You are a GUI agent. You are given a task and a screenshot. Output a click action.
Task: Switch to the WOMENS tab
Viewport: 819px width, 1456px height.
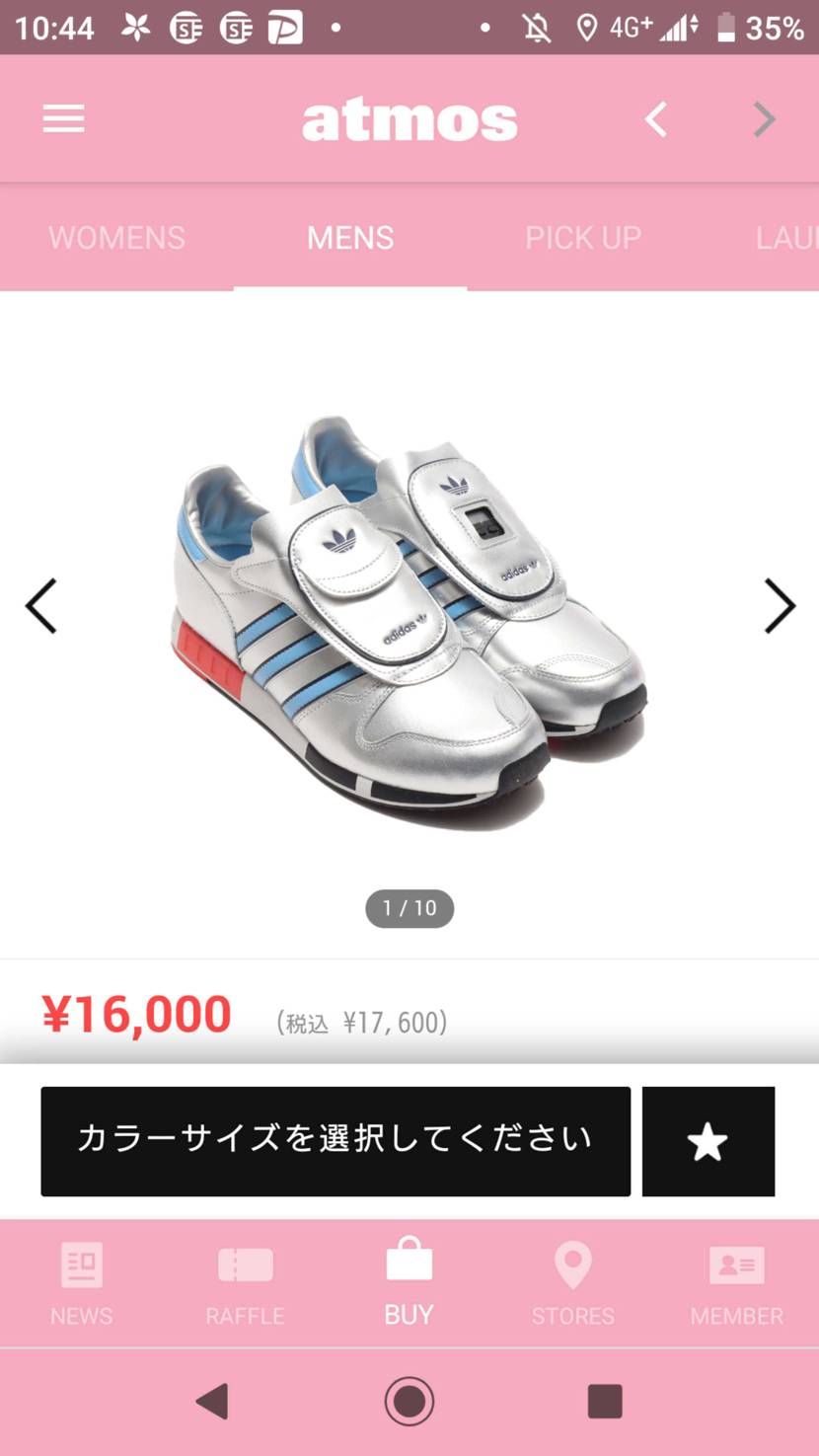tap(115, 238)
